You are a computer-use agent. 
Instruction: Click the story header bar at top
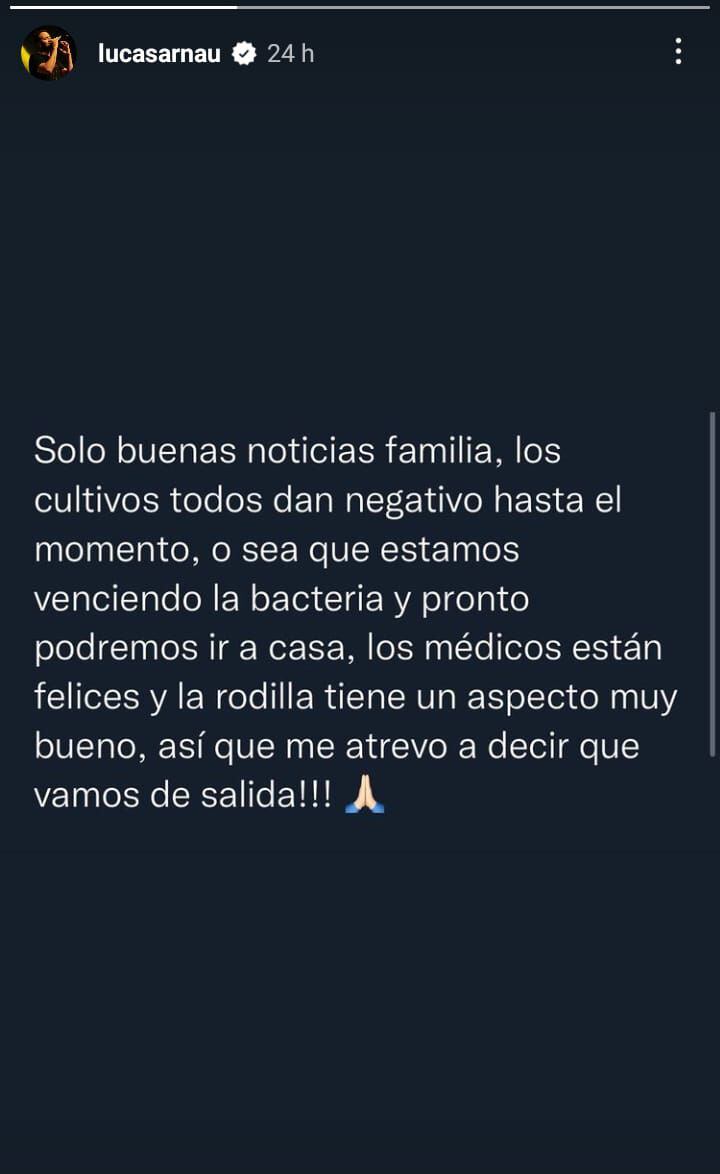pos(360,53)
